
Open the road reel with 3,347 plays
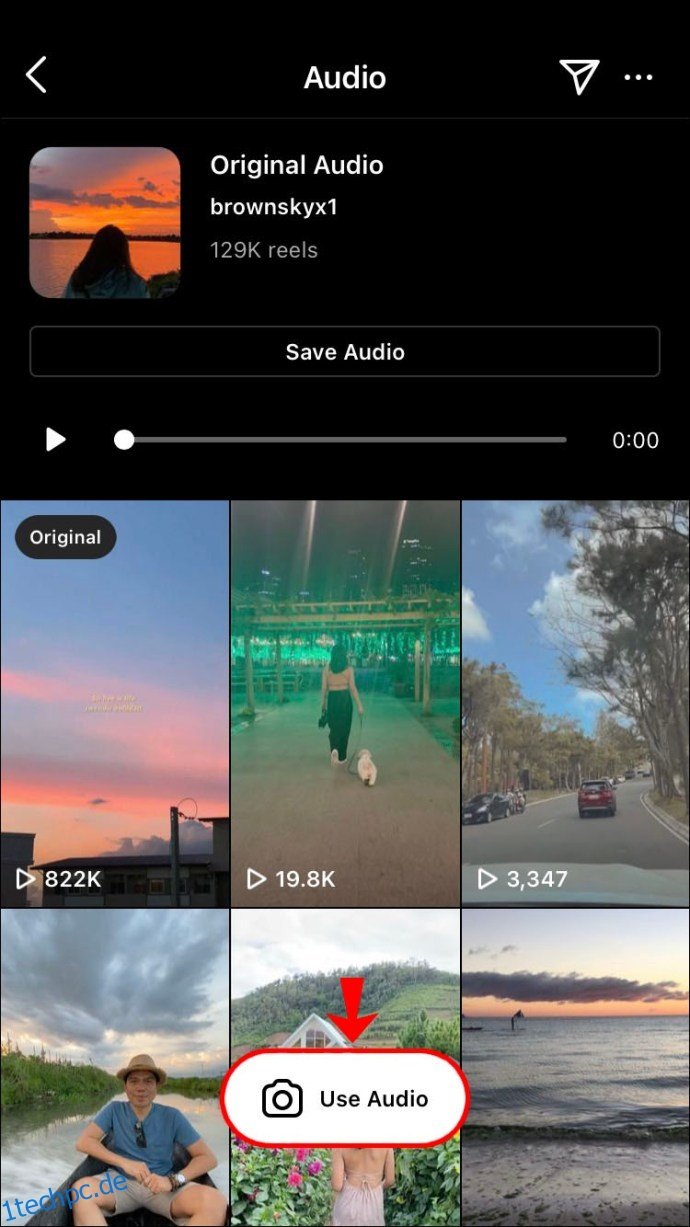(x=575, y=704)
